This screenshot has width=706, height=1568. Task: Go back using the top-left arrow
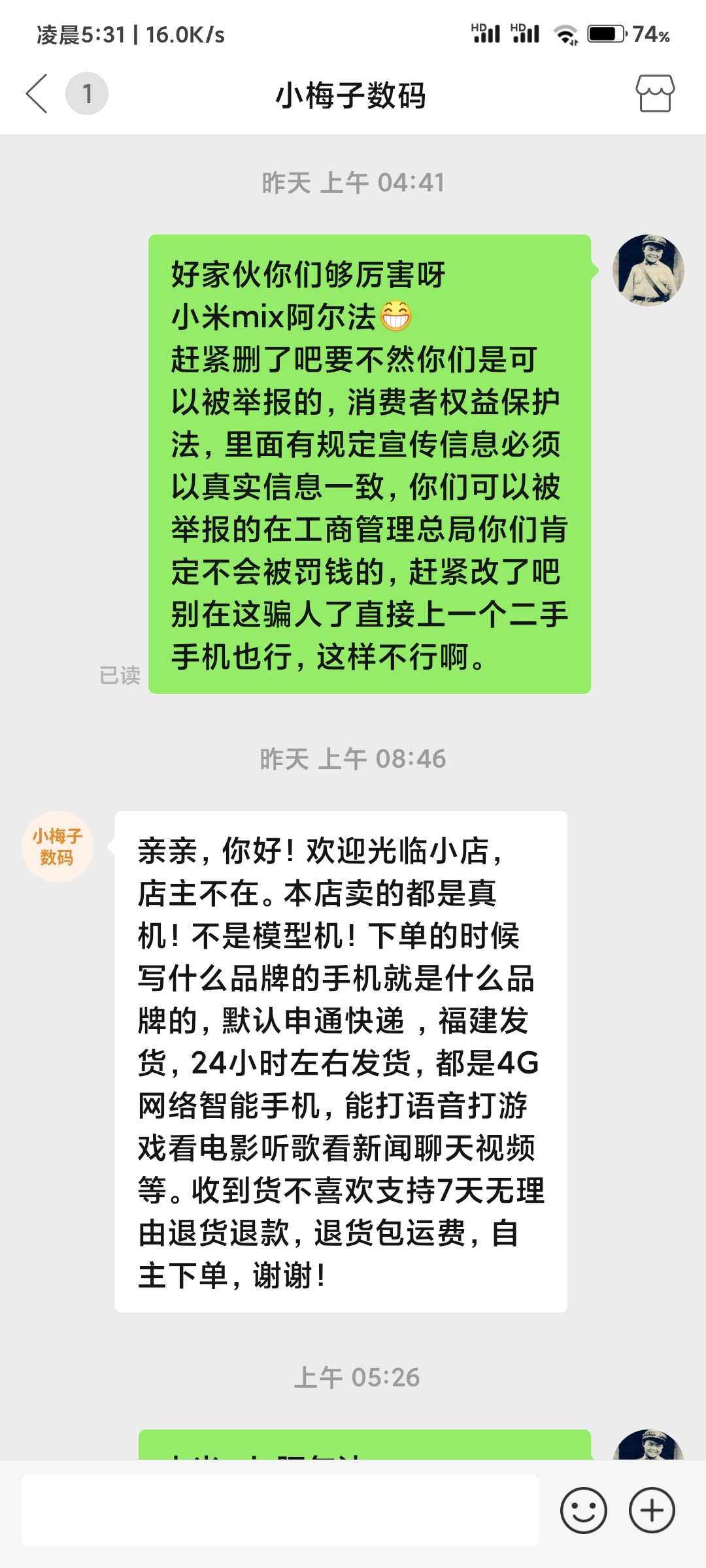tap(37, 93)
